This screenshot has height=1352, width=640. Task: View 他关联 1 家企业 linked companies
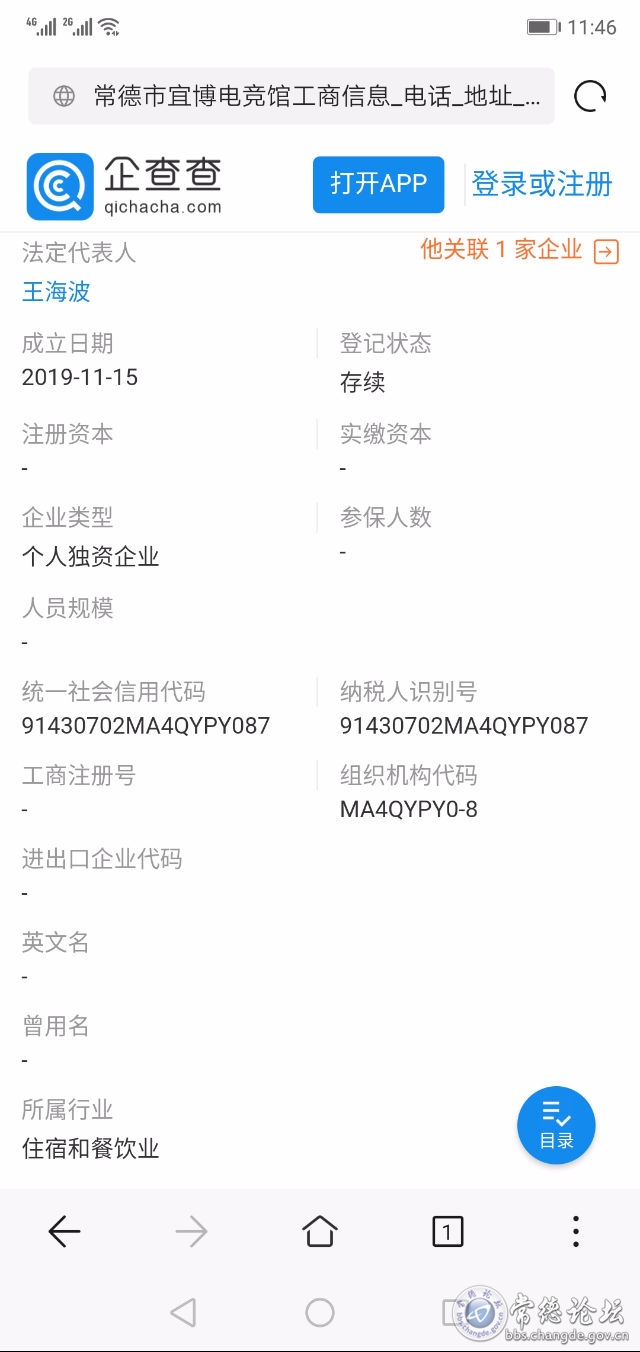point(519,250)
